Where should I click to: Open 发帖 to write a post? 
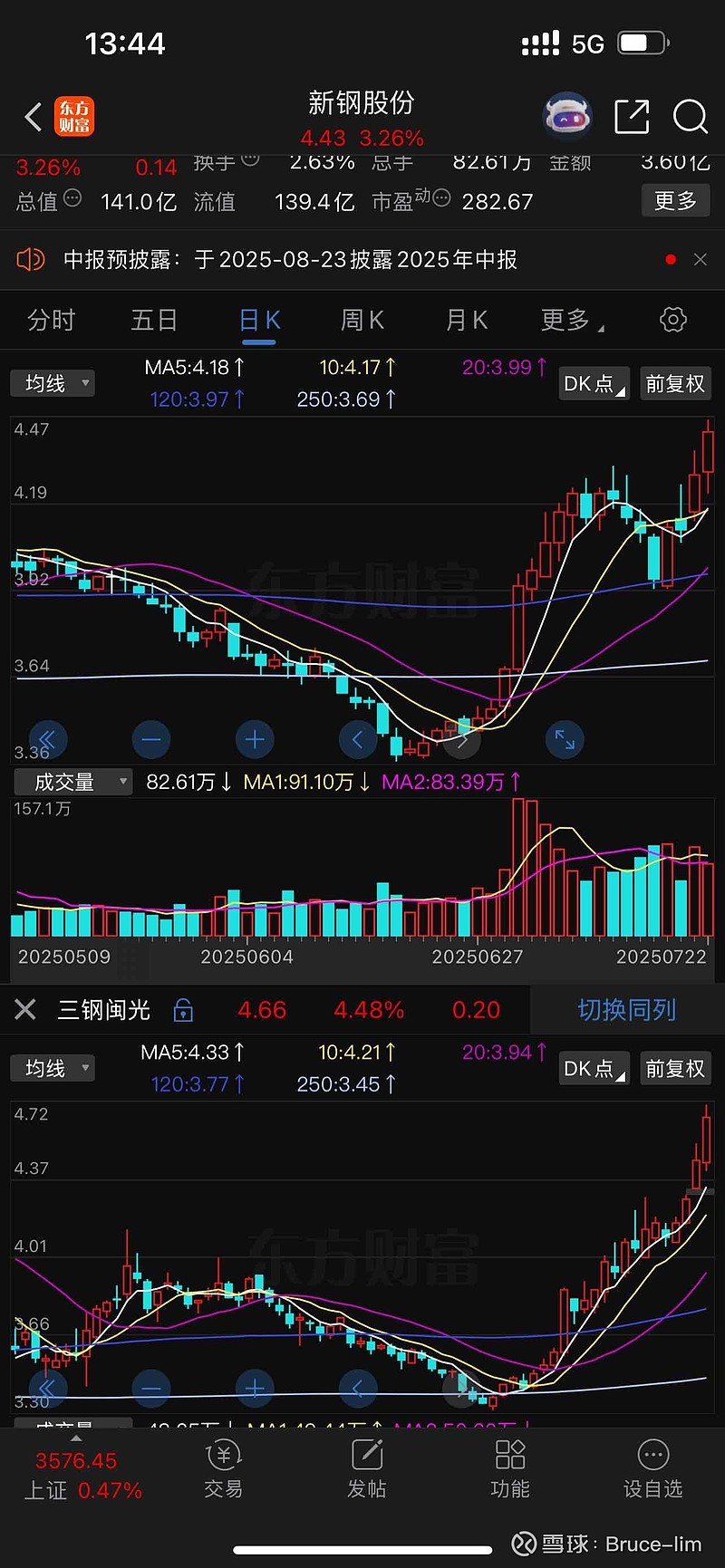(x=366, y=1469)
